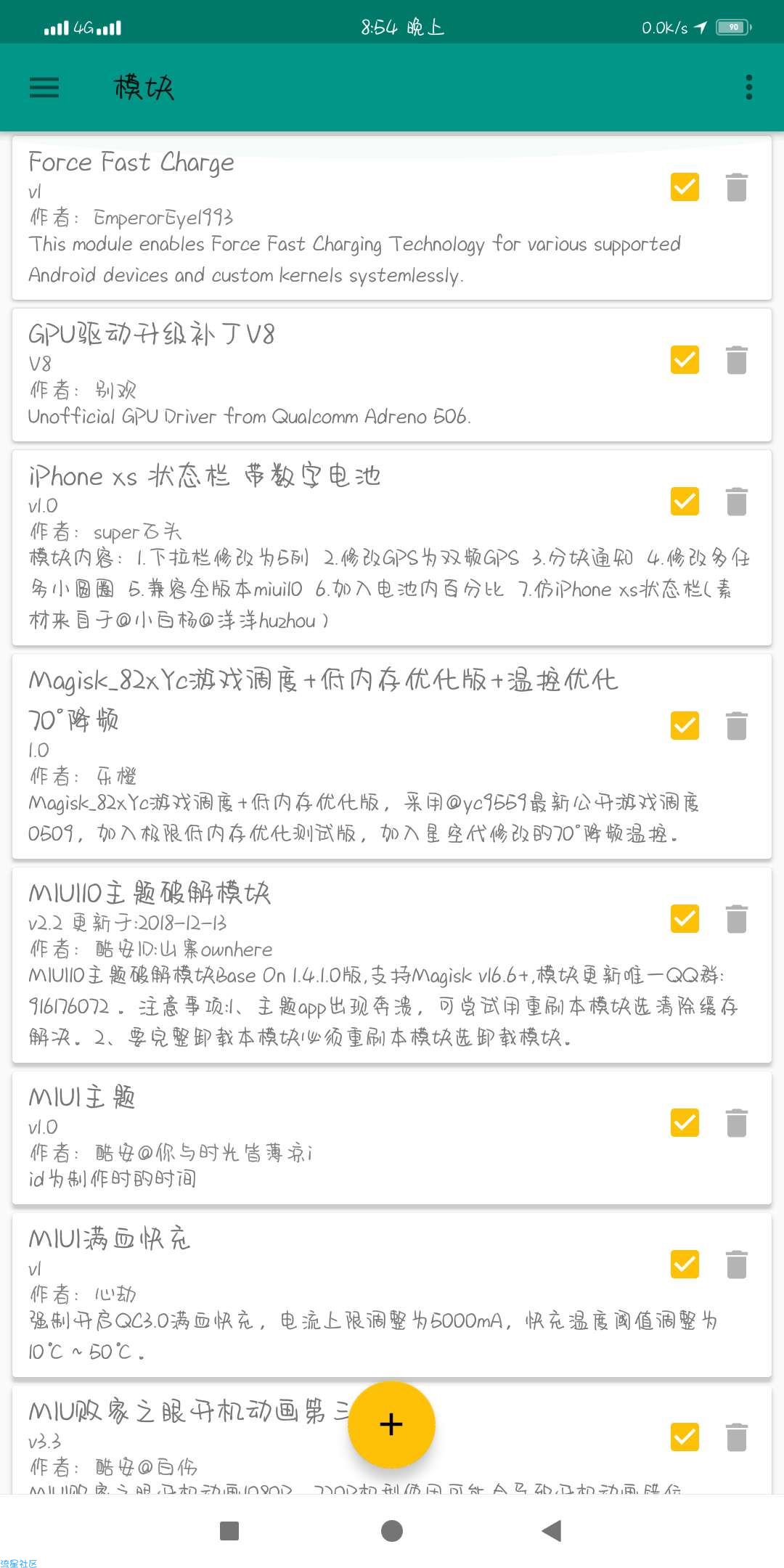Add a new module with the plus button

[x=391, y=1424]
